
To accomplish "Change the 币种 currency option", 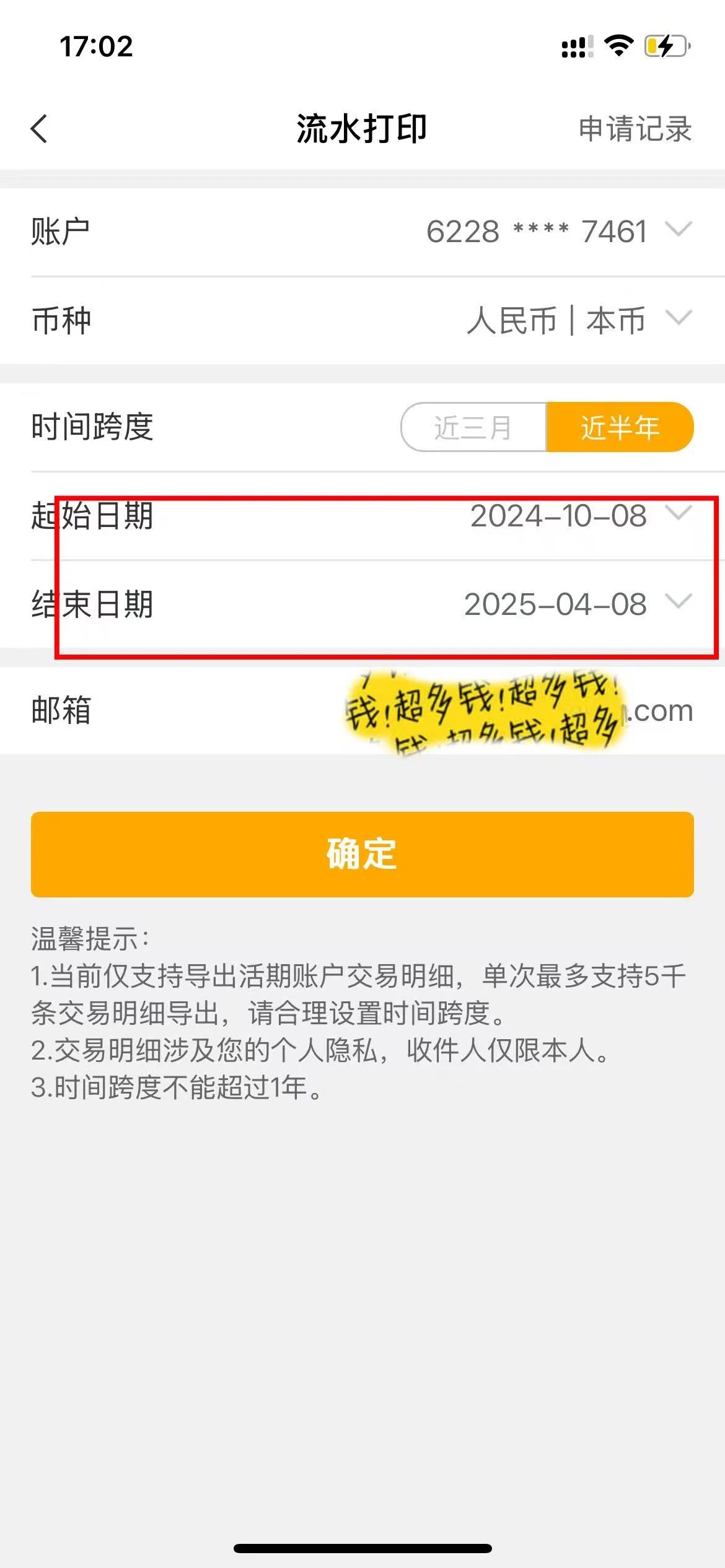I will click(362, 320).
